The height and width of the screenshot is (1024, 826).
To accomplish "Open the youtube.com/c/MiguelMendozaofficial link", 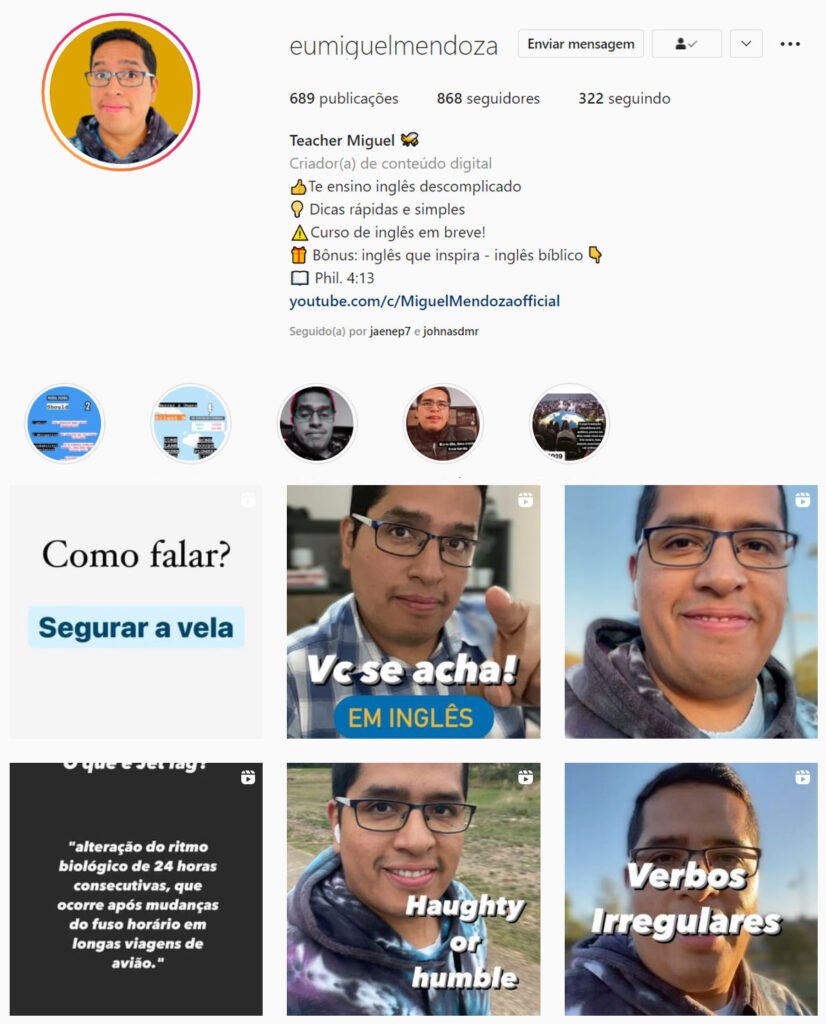I will pyautogui.click(x=424, y=301).
